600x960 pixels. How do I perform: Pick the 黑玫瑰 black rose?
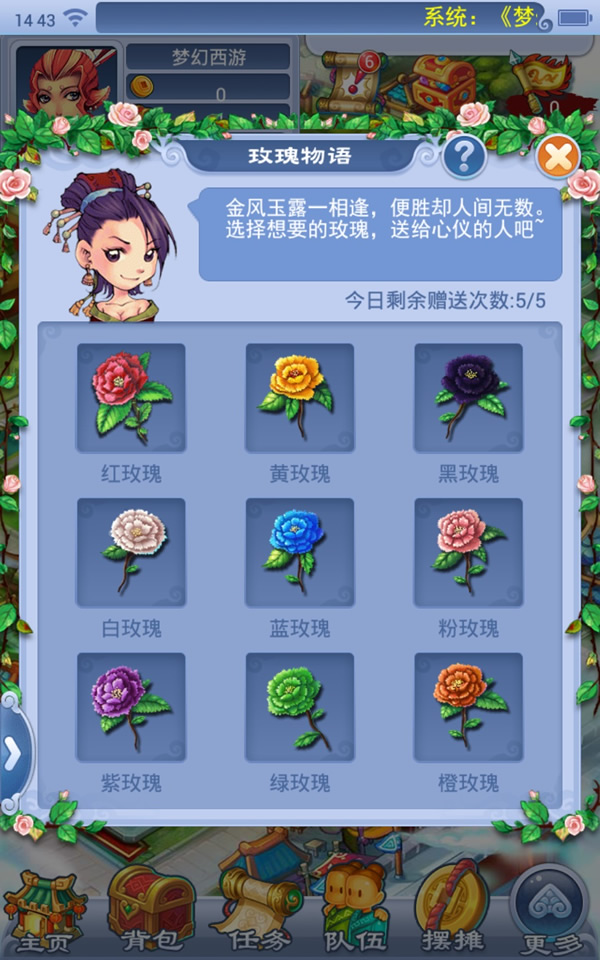pyautogui.click(x=468, y=398)
